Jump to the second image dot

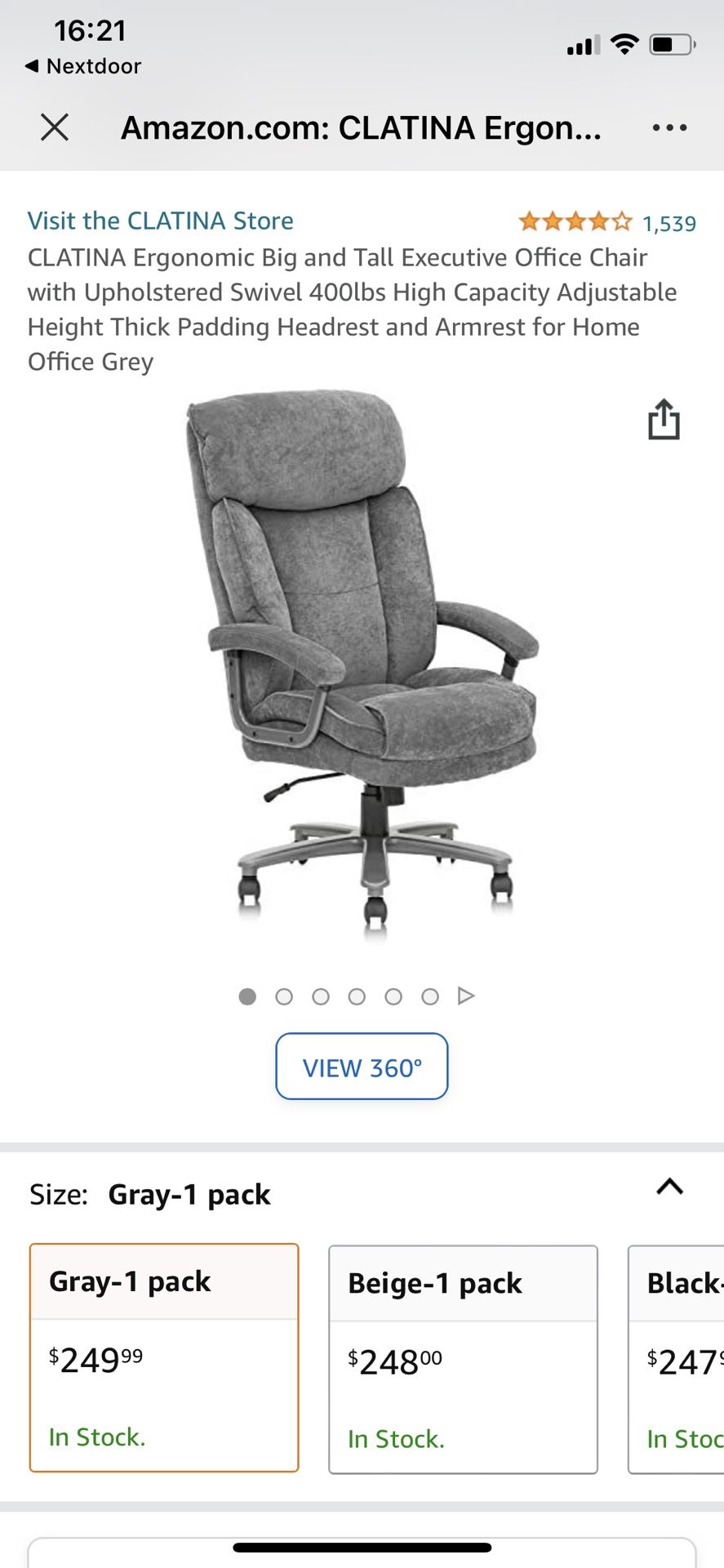(x=284, y=996)
